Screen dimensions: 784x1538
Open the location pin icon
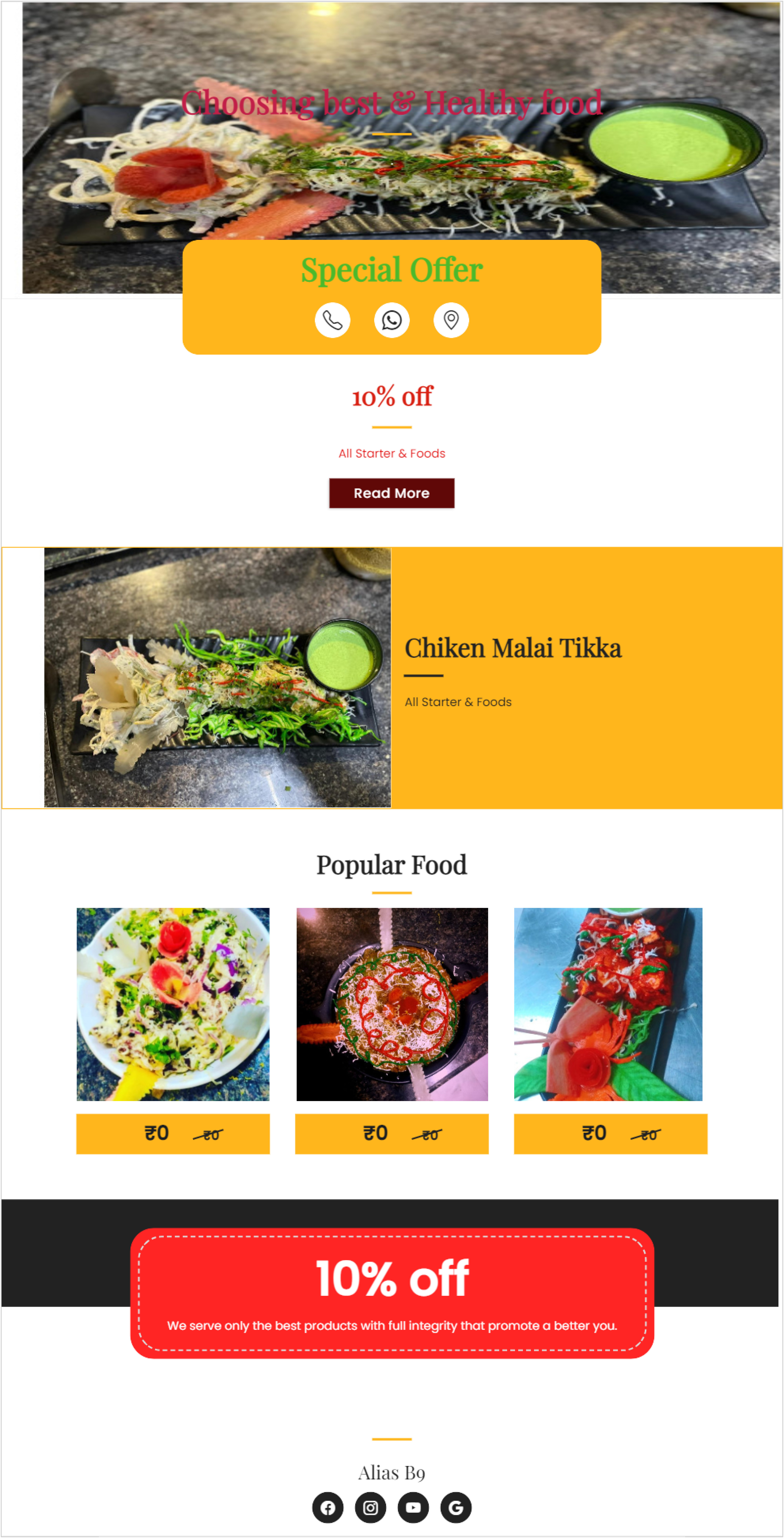pyautogui.click(x=451, y=320)
